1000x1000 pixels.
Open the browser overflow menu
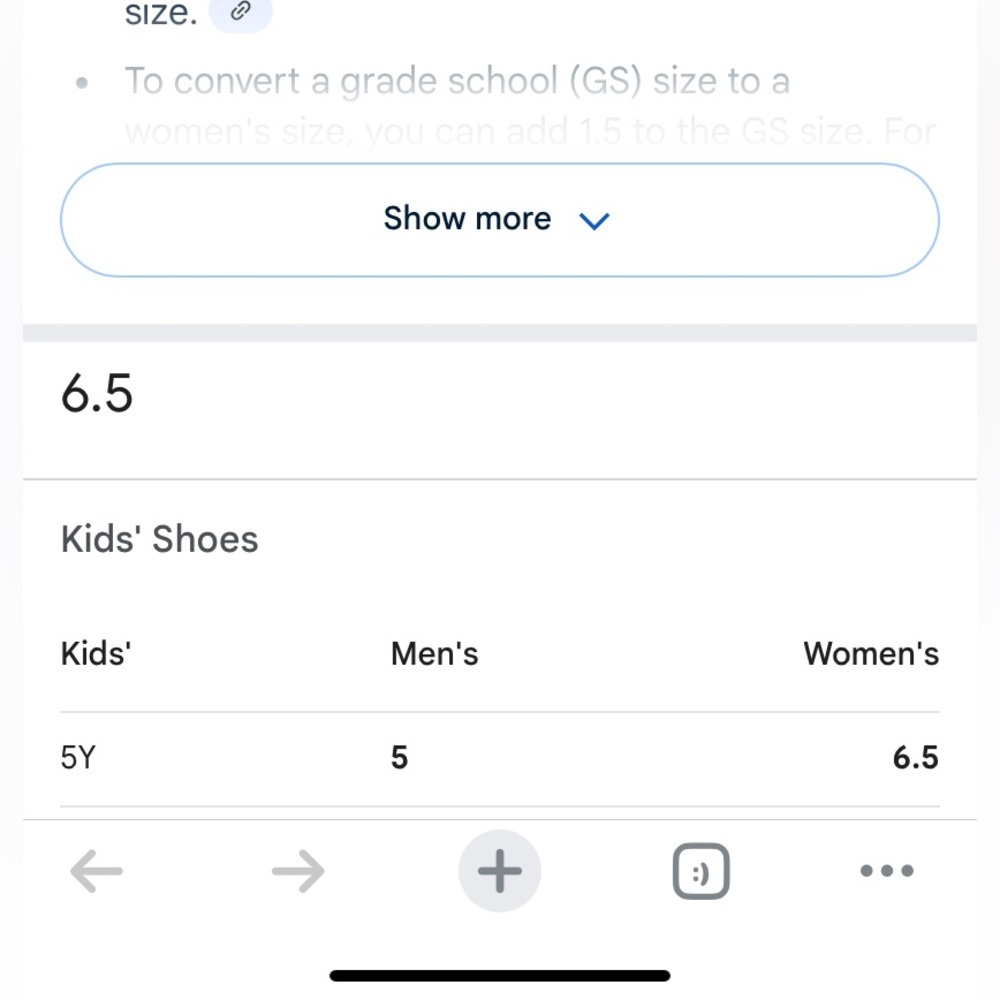886,871
